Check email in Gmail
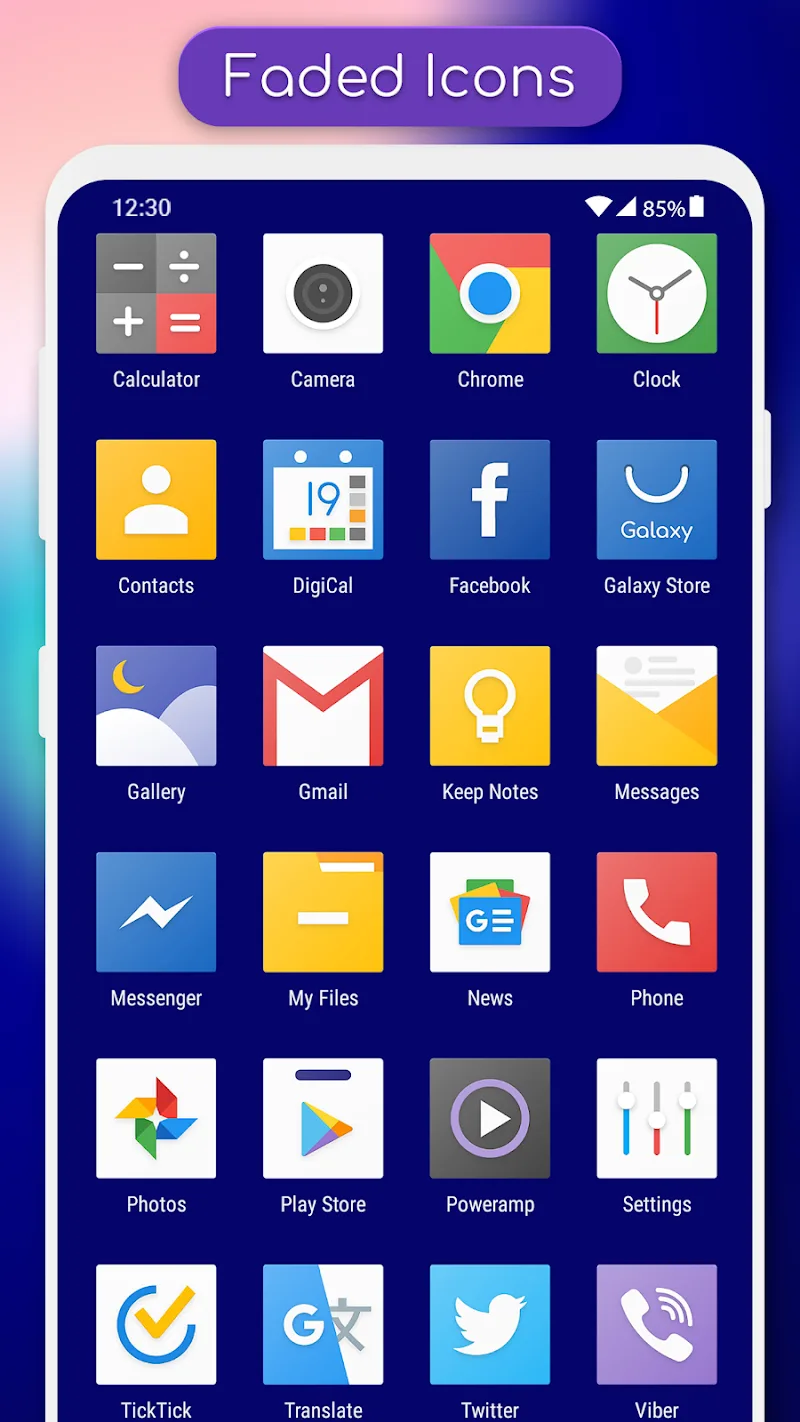The image size is (800, 1422). (323, 705)
